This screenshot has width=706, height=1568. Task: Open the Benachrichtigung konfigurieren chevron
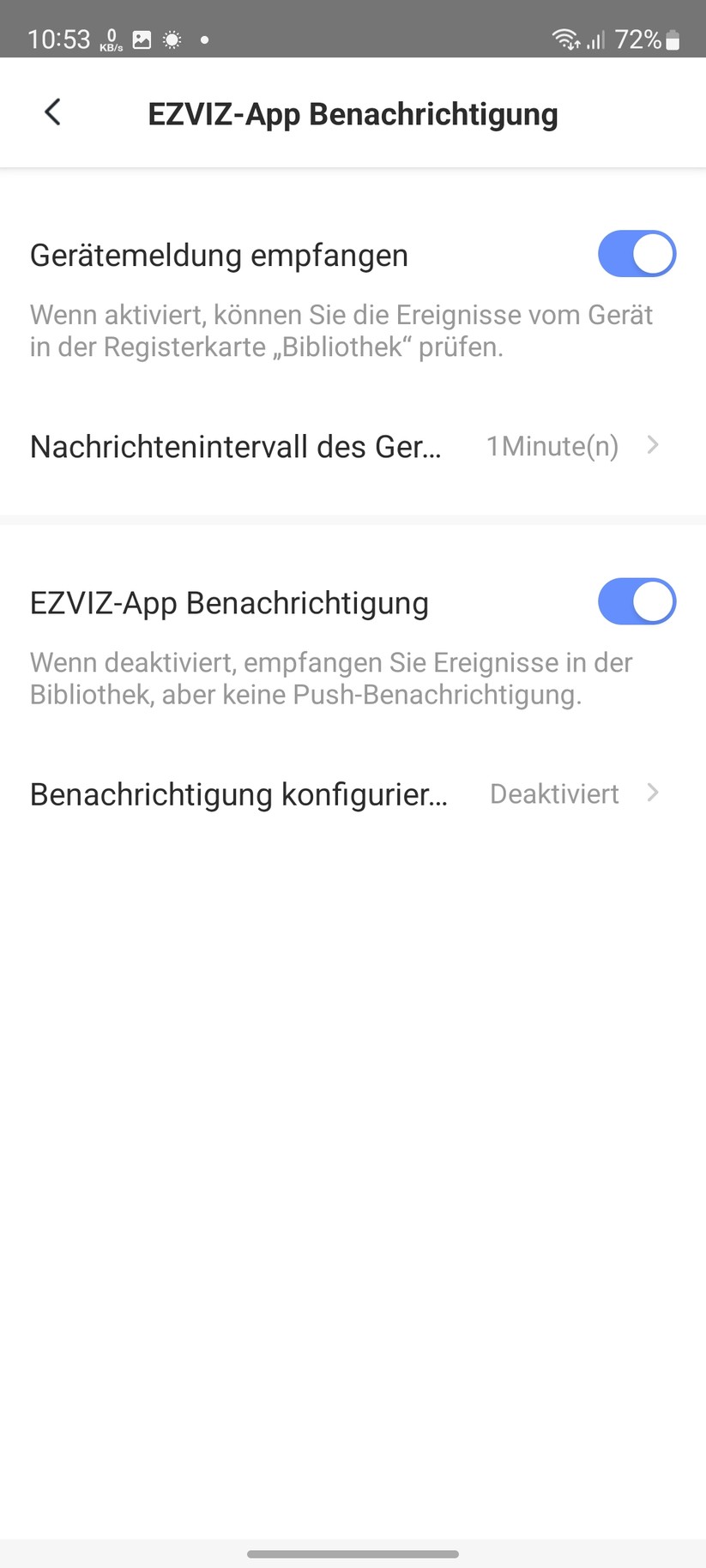tap(654, 793)
